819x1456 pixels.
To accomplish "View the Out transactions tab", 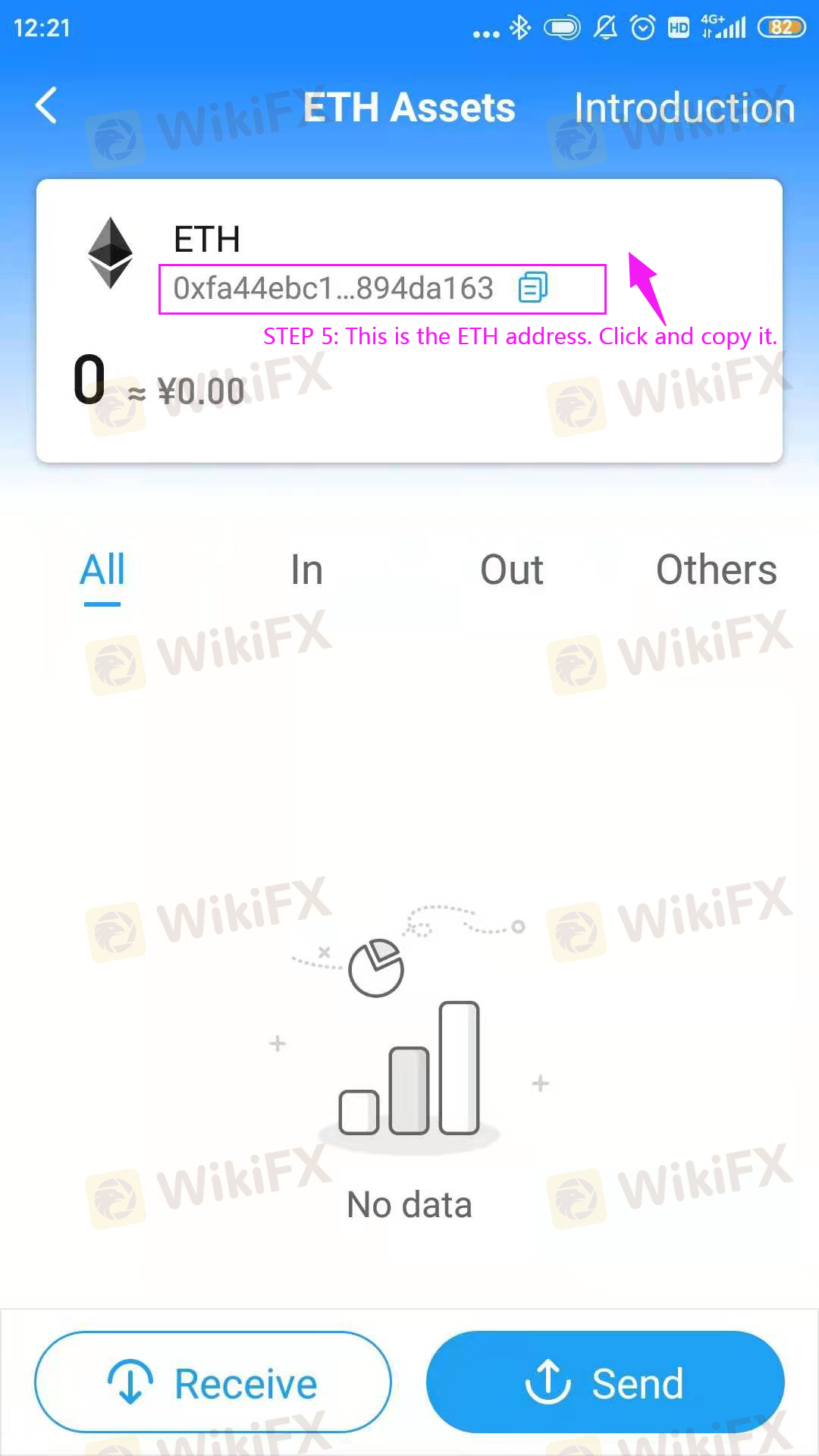I will tap(512, 570).
